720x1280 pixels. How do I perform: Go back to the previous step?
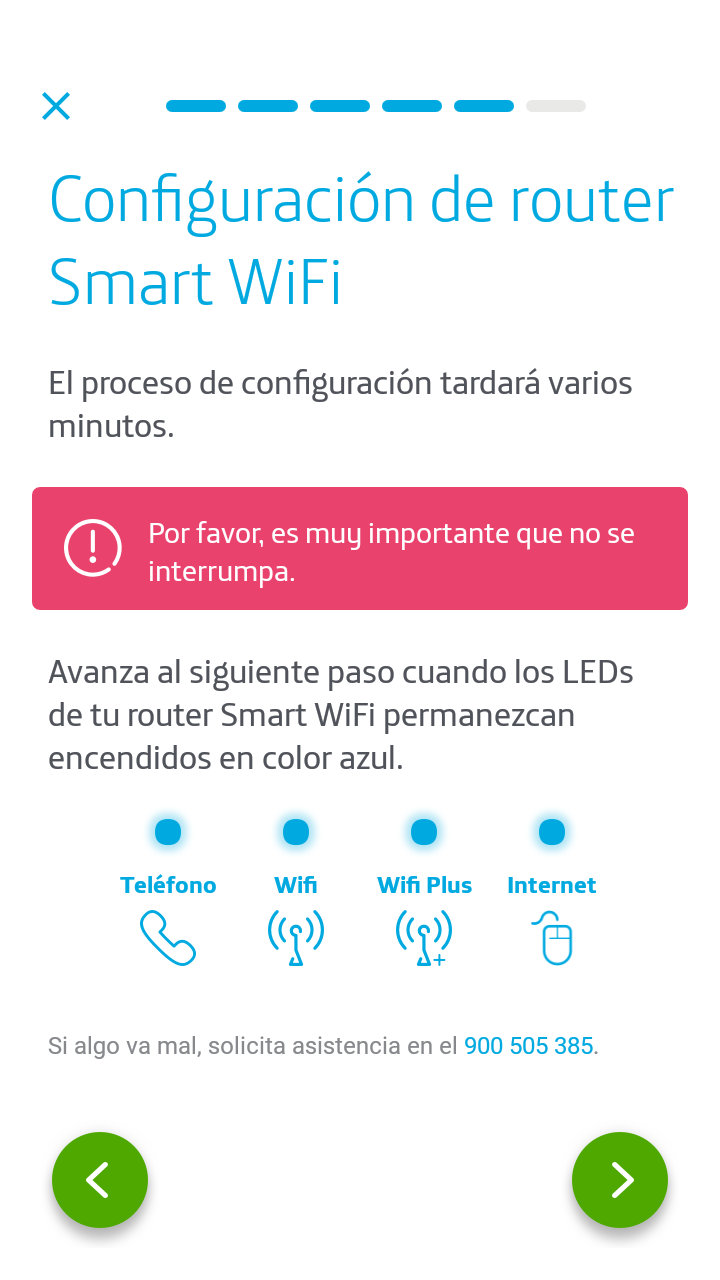click(x=100, y=1180)
